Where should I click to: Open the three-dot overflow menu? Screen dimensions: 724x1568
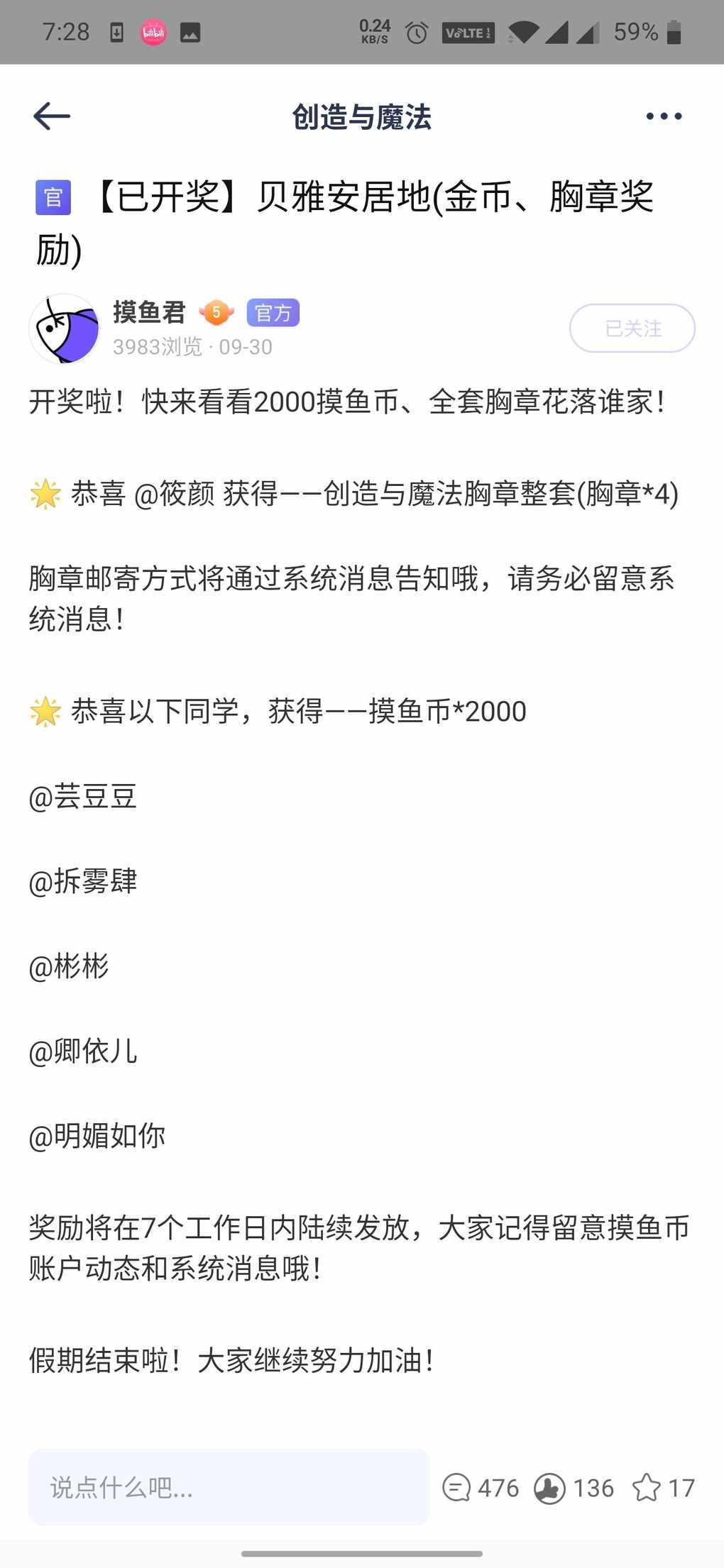(x=664, y=116)
